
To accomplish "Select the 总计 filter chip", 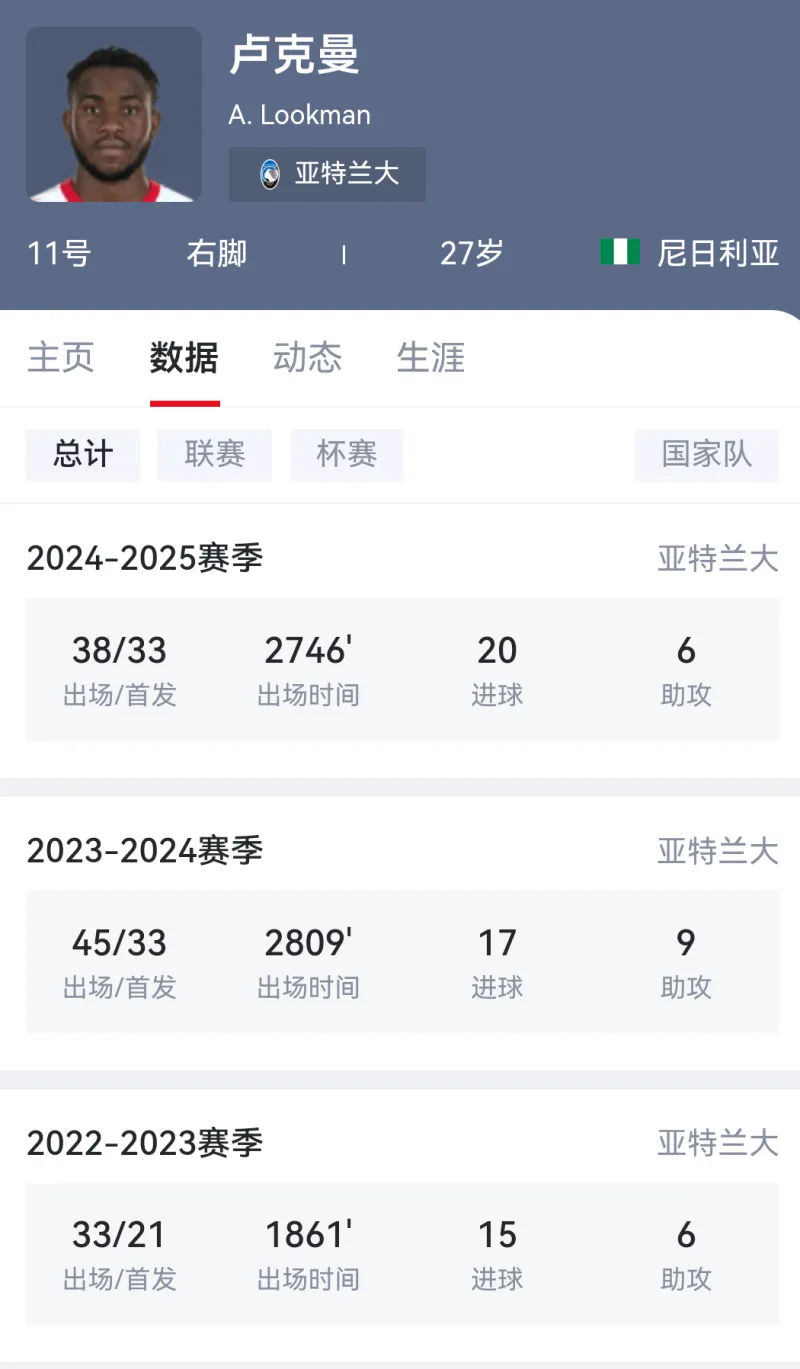I will pyautogui.click(x=83, y=455).
